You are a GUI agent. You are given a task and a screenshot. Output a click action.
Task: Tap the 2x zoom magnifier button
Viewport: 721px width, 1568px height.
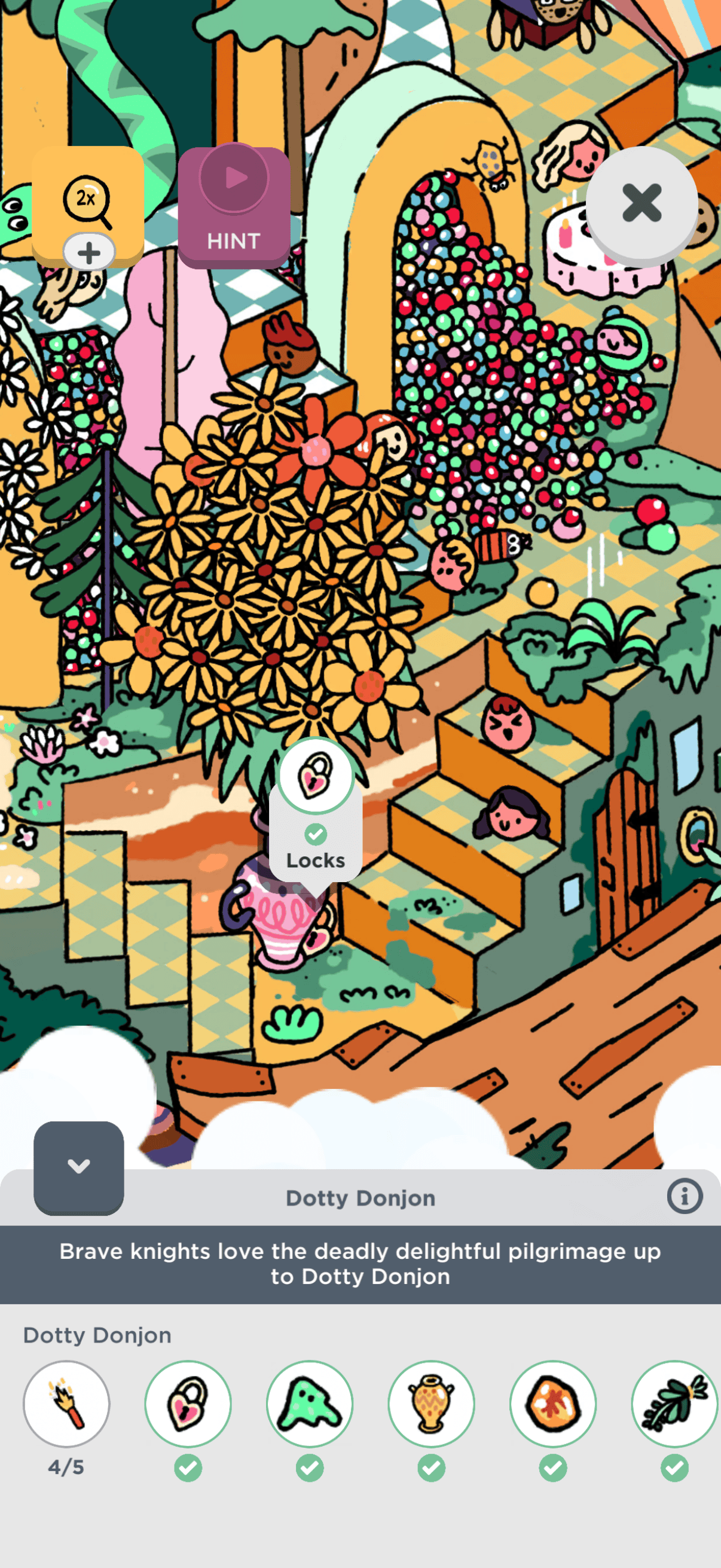(x=88, y=202)
